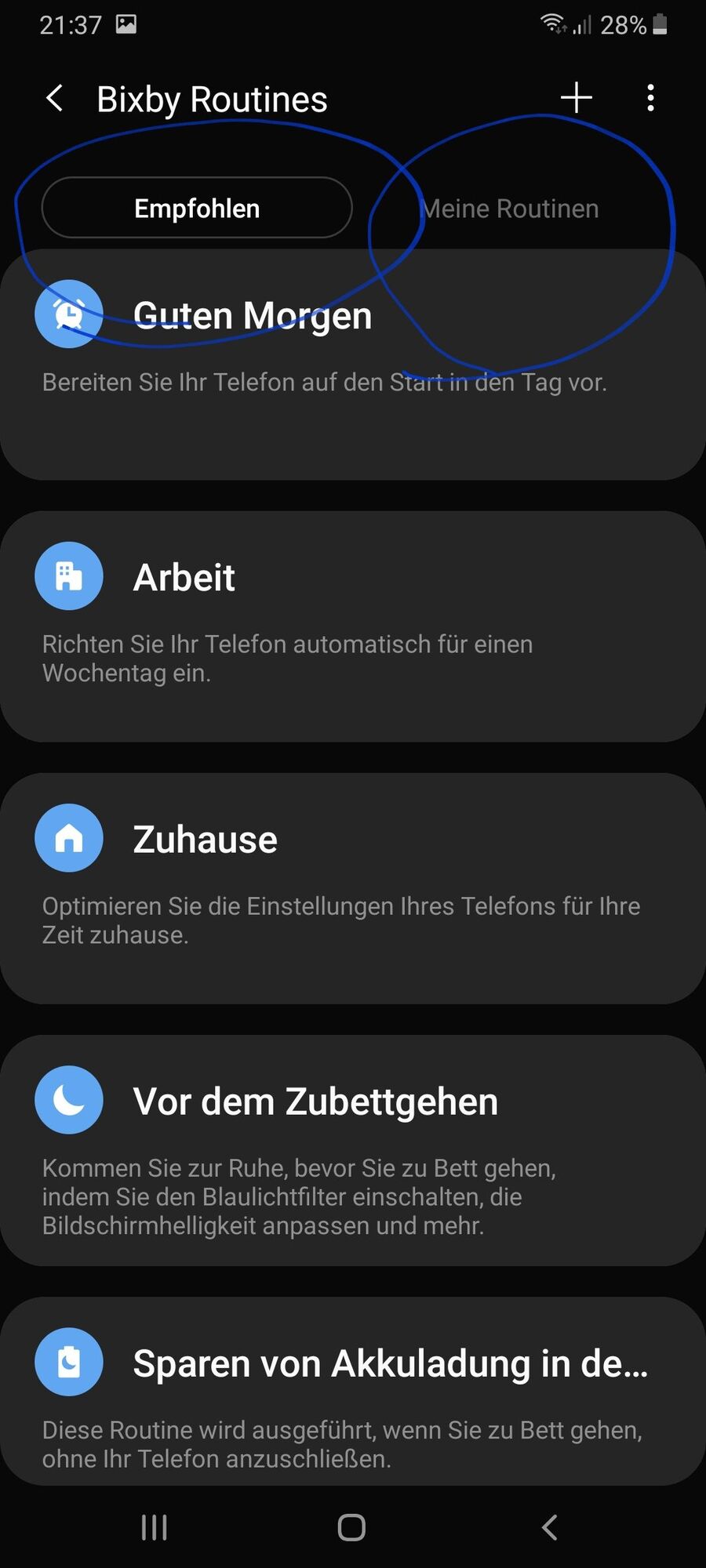The width and height of the screenshot is (706, 1568).
Task: Open the Arbeit routine card
Action: [353, 626]
